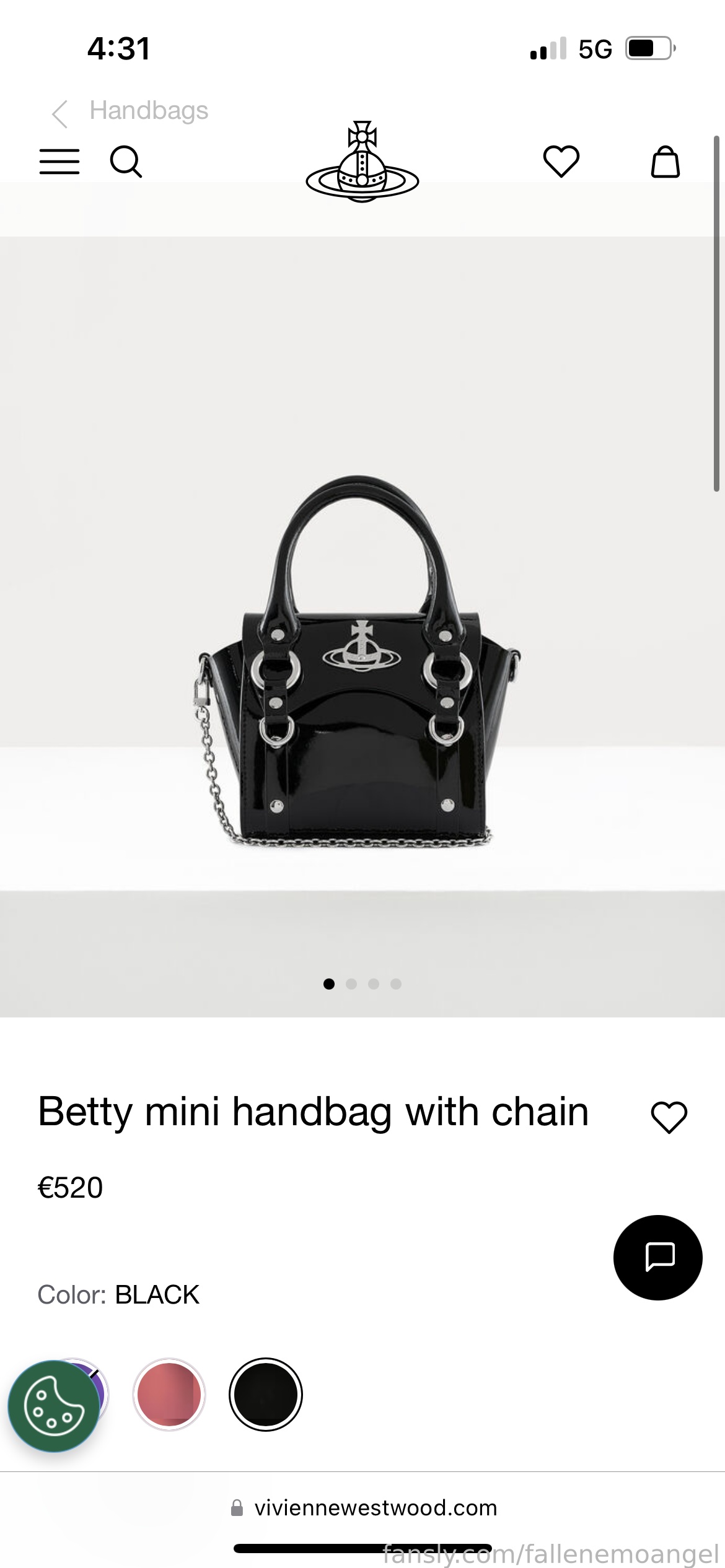The height and width of the screenshot is (1568, 725).
Task: Select the pink color swatch
Action: 169,1395
